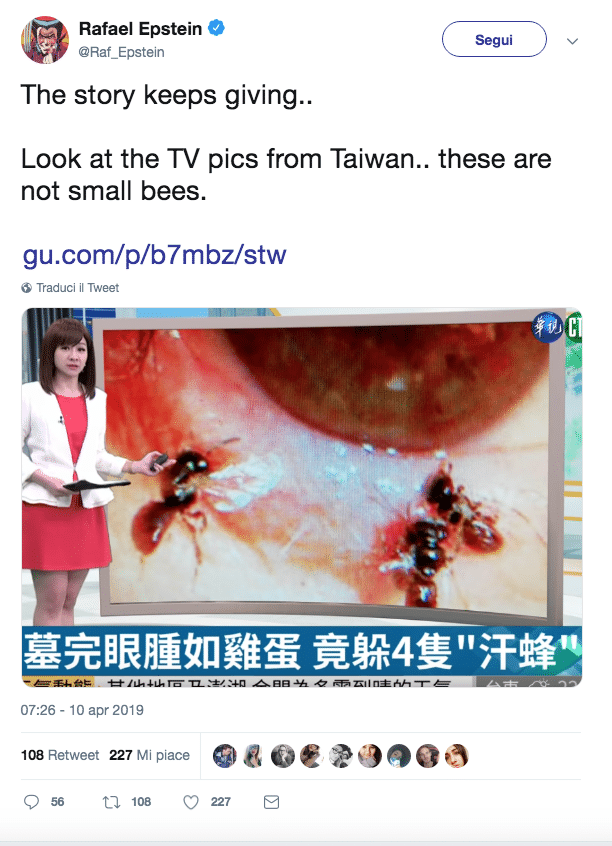
Task: Open the @Raf_Epstein handle
Action: point(121,52)
